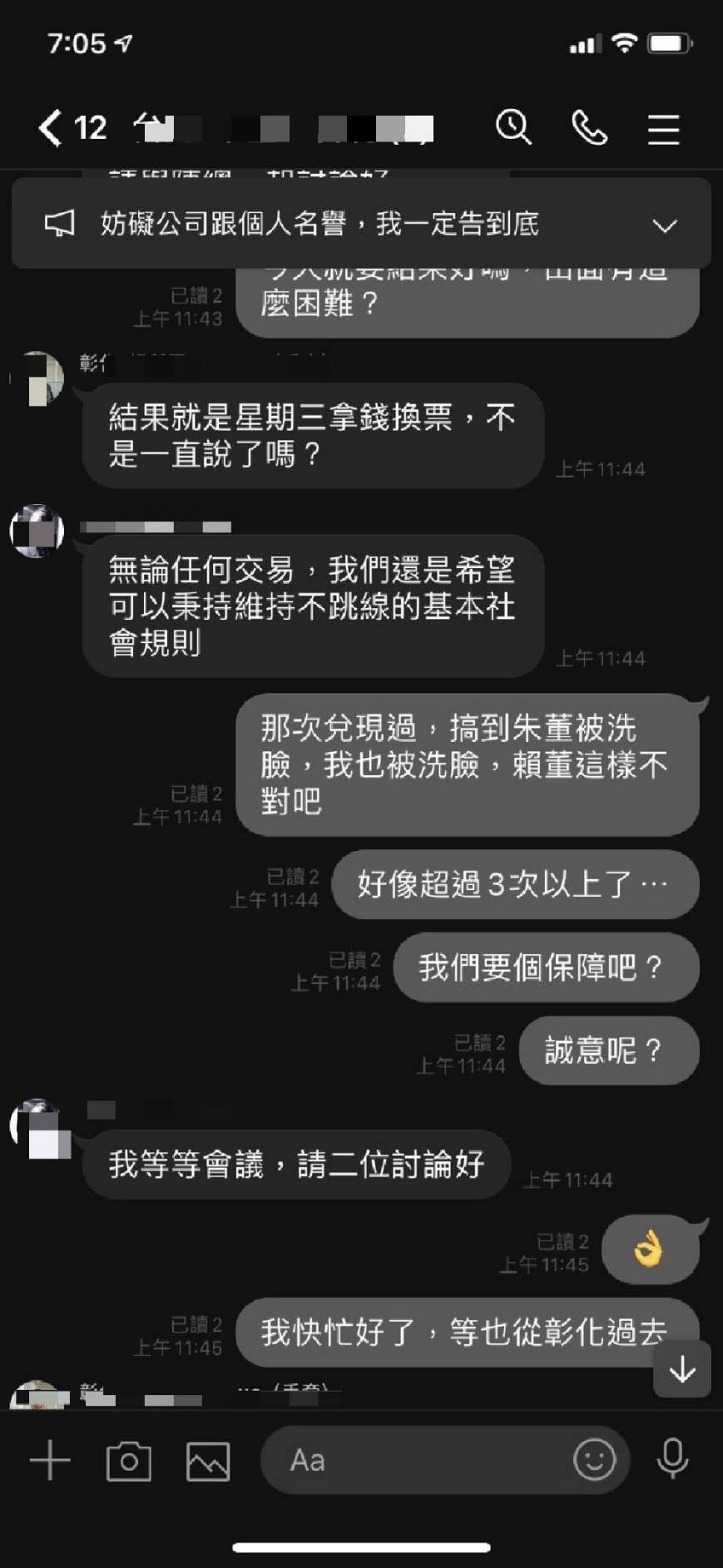Screen dimensions: 723x1568
Task: Open the plus attachment menu
Action: (50, 1461)
